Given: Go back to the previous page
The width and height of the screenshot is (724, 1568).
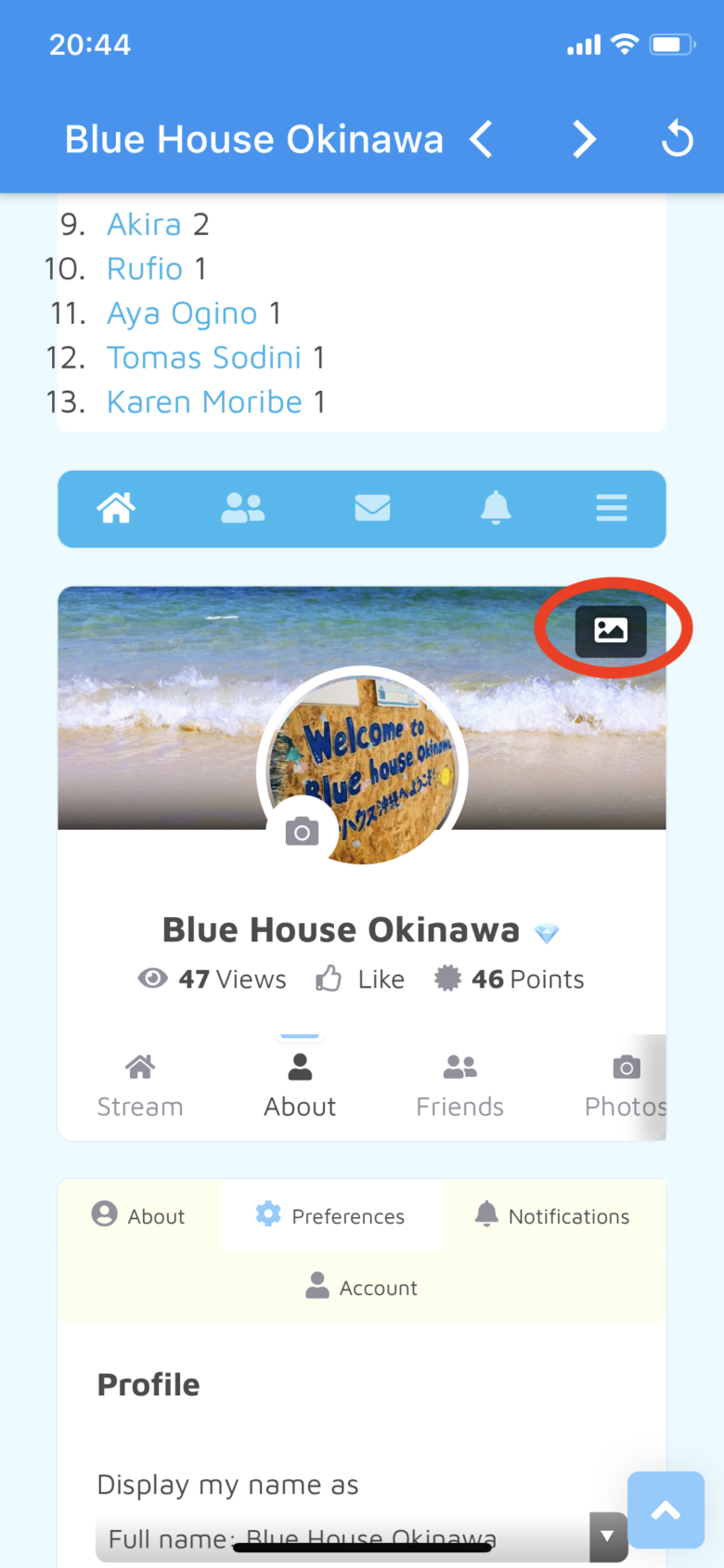Looking at the screenshot, I should point(481,140).
